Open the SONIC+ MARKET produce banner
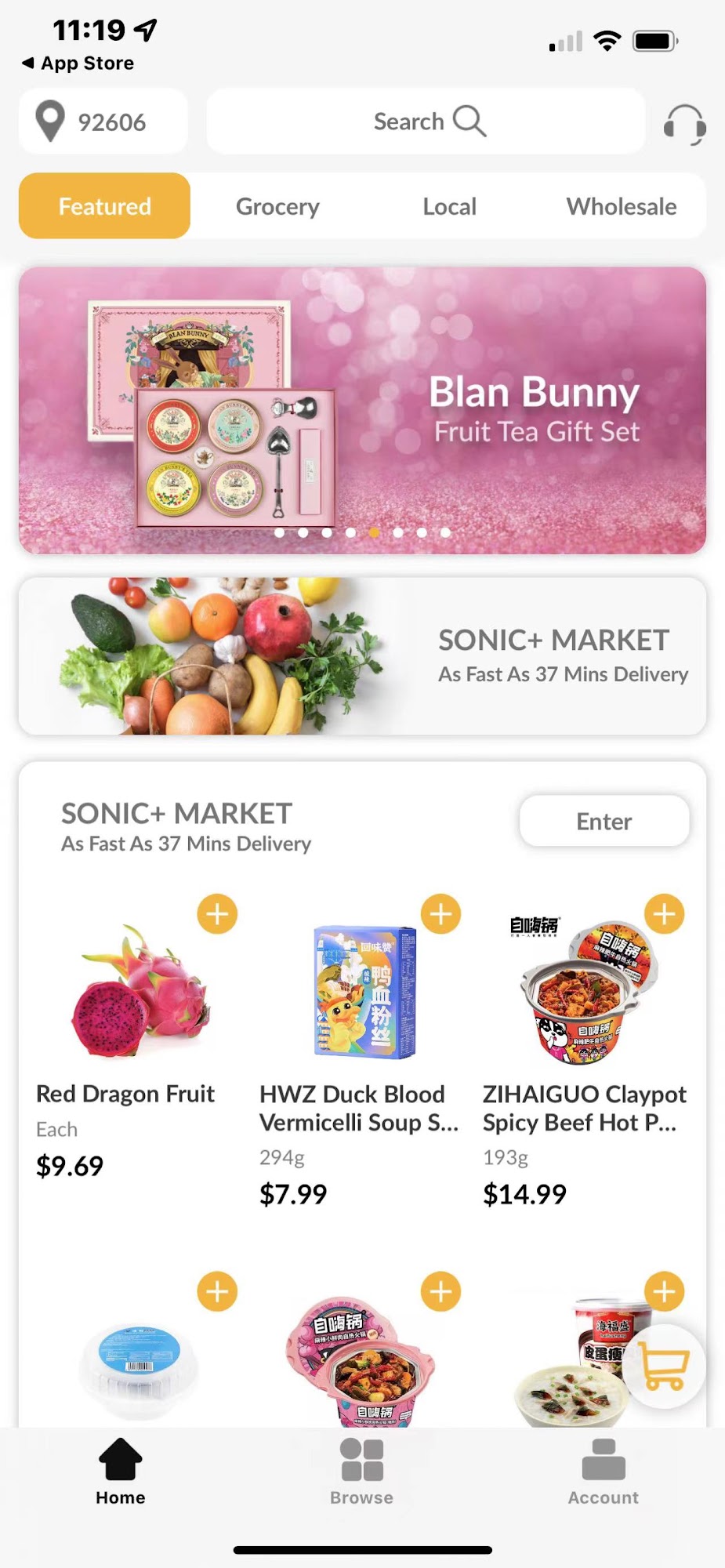Viewport: 725px width, 1568px height. point(362,656)
